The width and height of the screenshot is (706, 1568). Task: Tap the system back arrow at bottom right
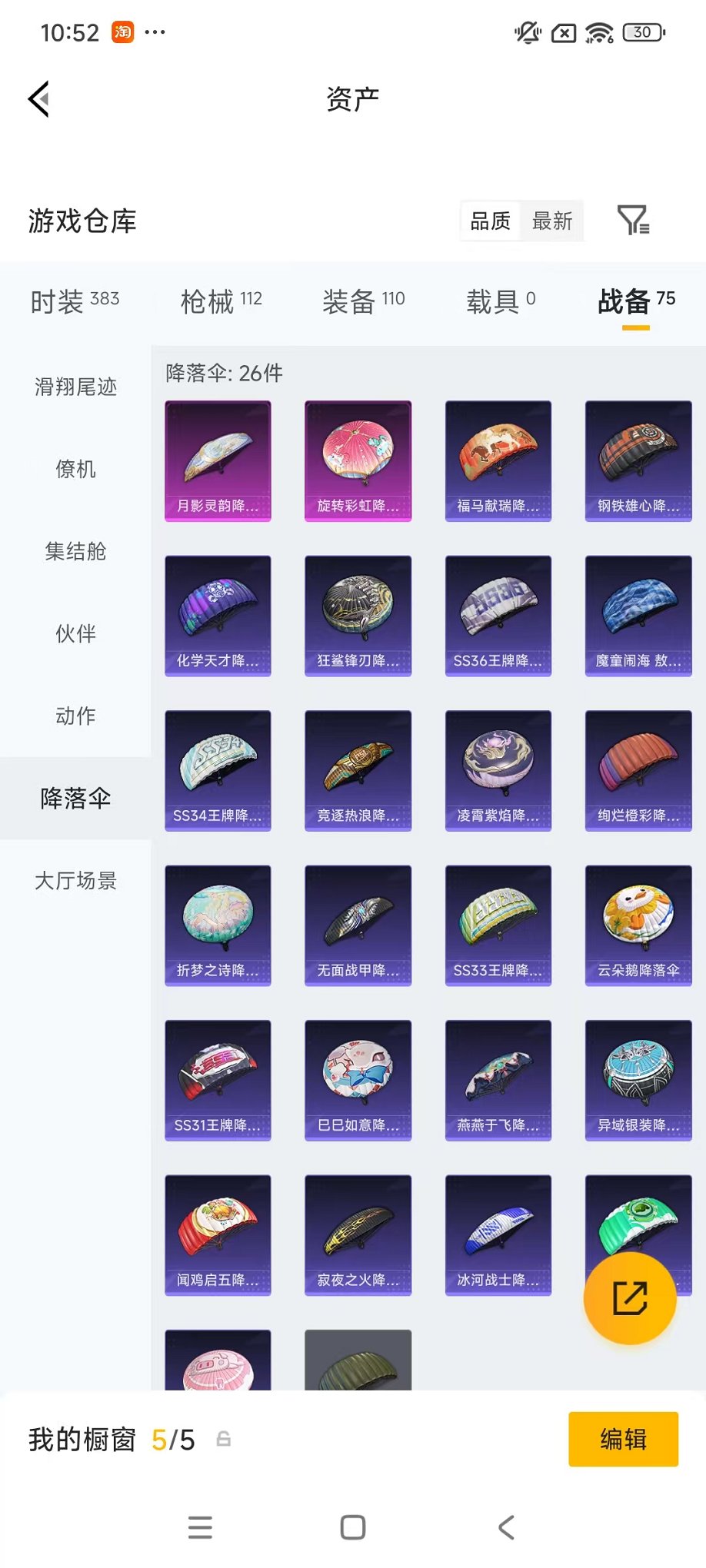(x=506, y=1527)
